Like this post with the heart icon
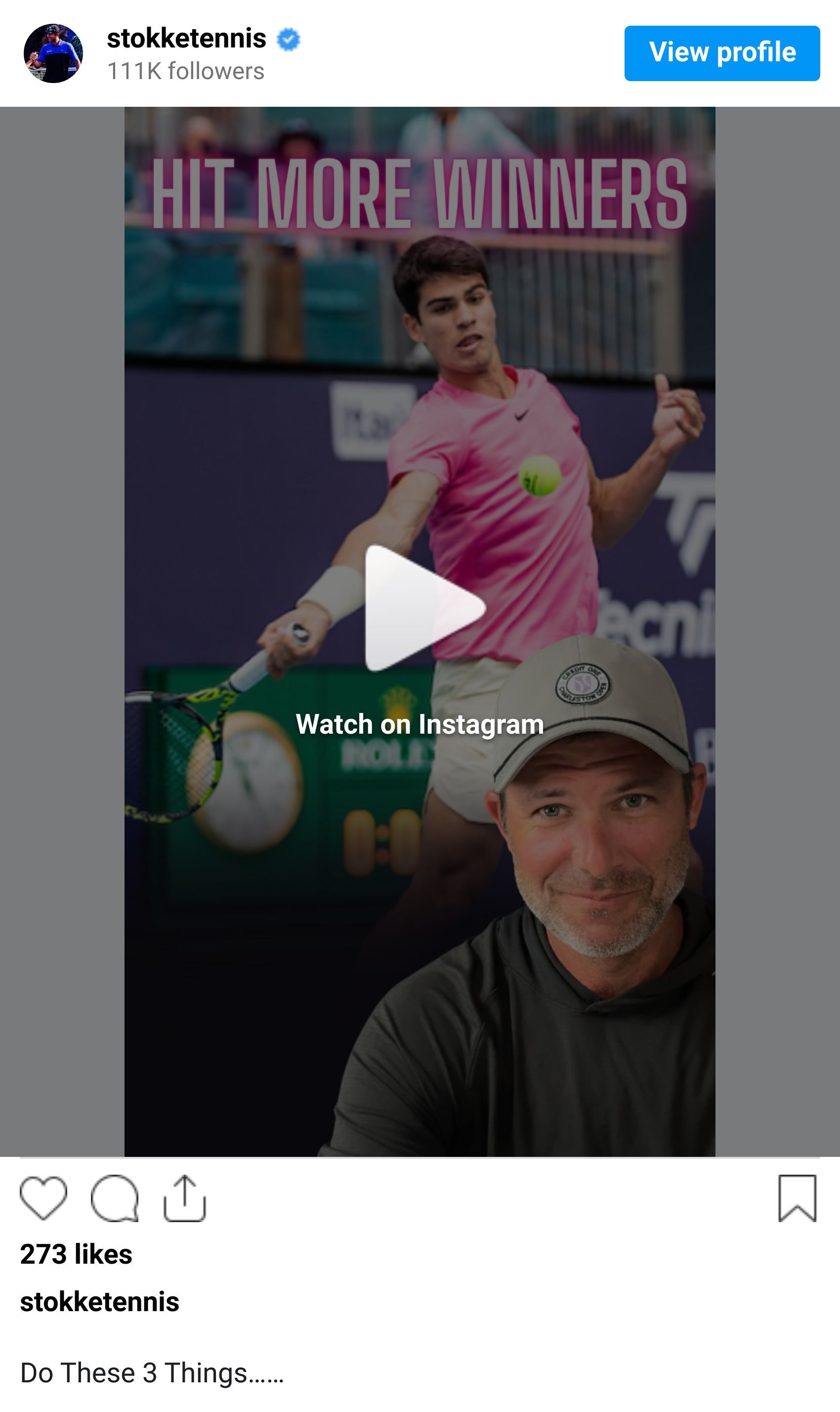Screen dimensions: 840x1412 [x=43, y=1197]
